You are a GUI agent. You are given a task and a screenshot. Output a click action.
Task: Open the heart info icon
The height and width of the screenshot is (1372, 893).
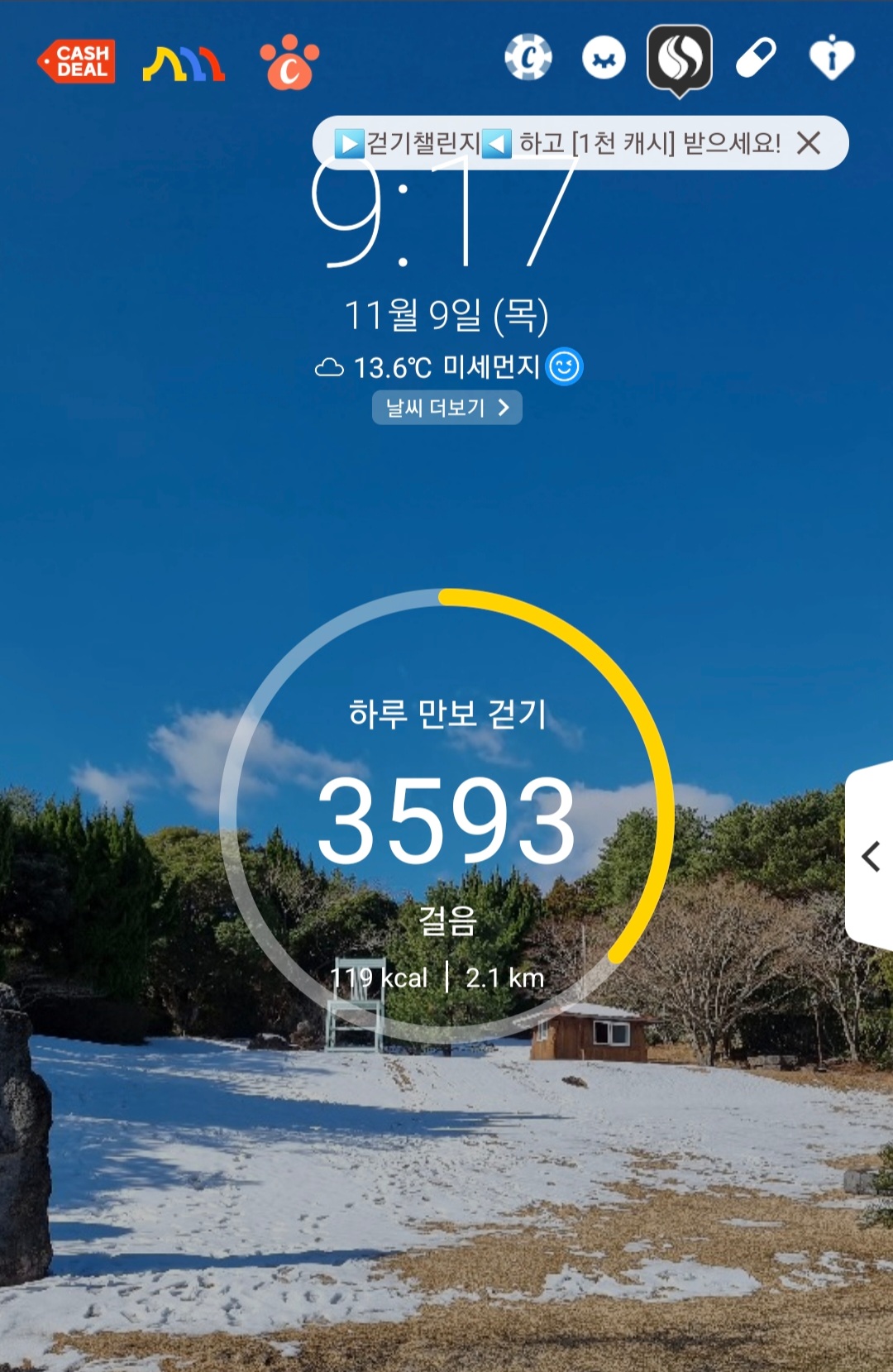832,59
